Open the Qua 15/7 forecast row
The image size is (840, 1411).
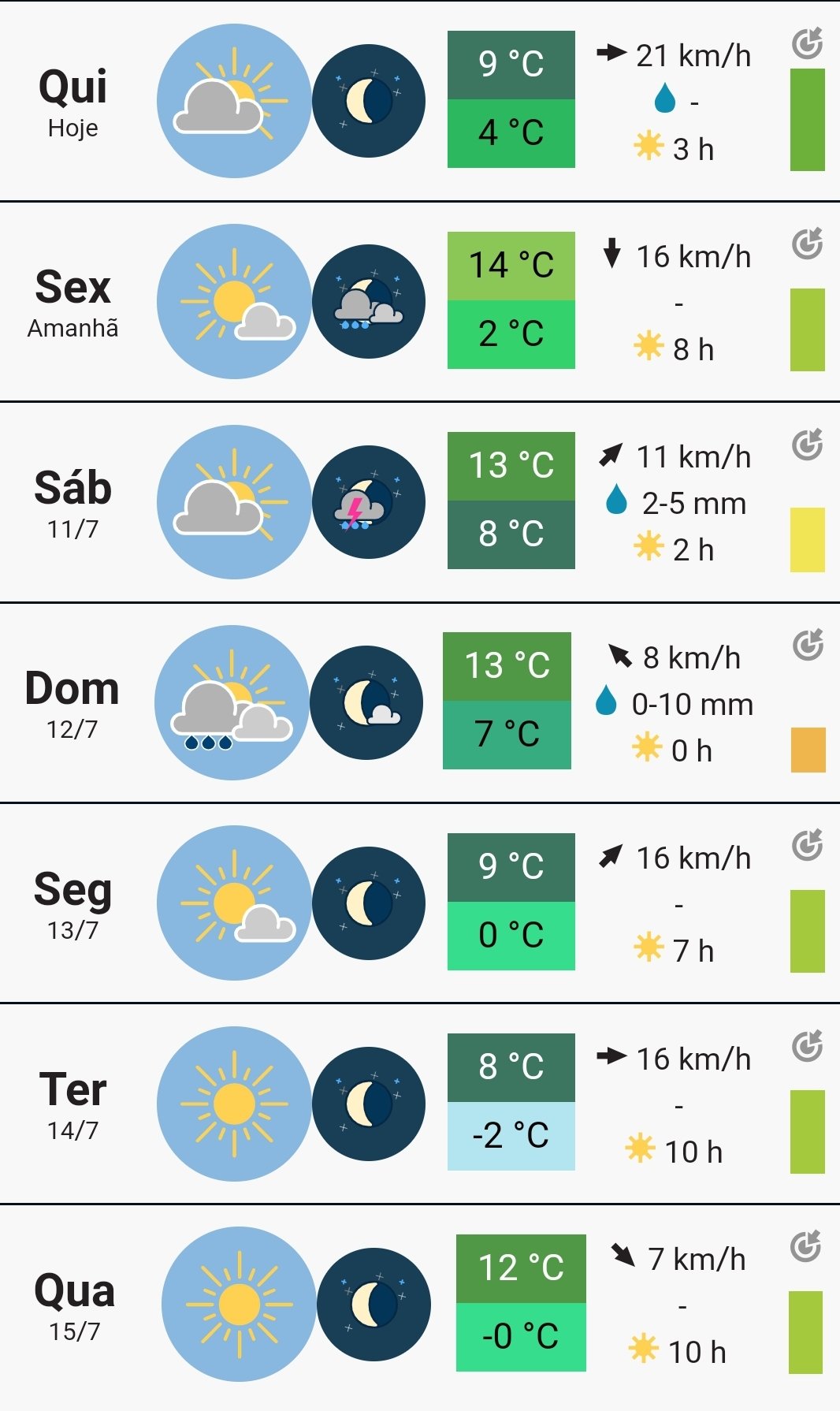420,1307
